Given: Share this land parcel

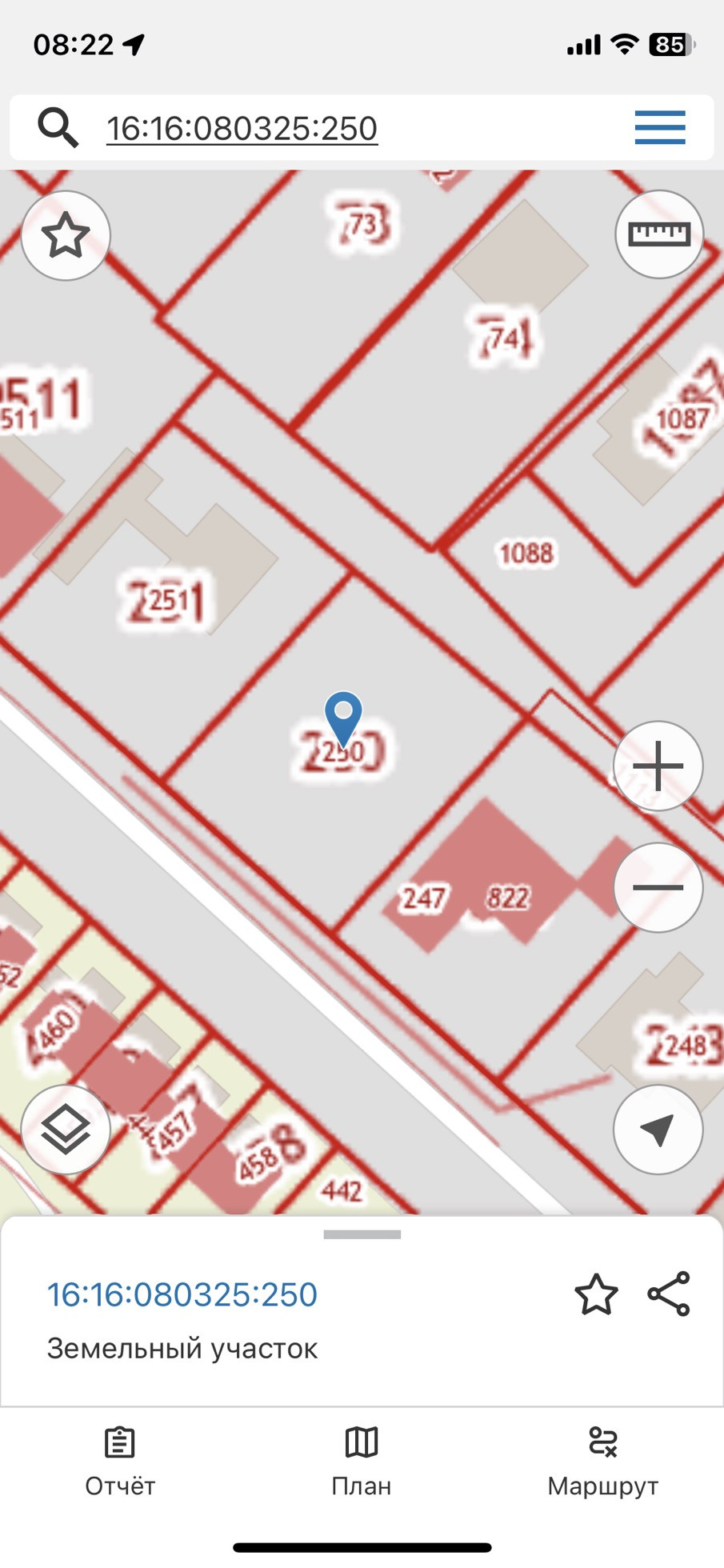Looking at the screenshot, I should point(669,1294).
